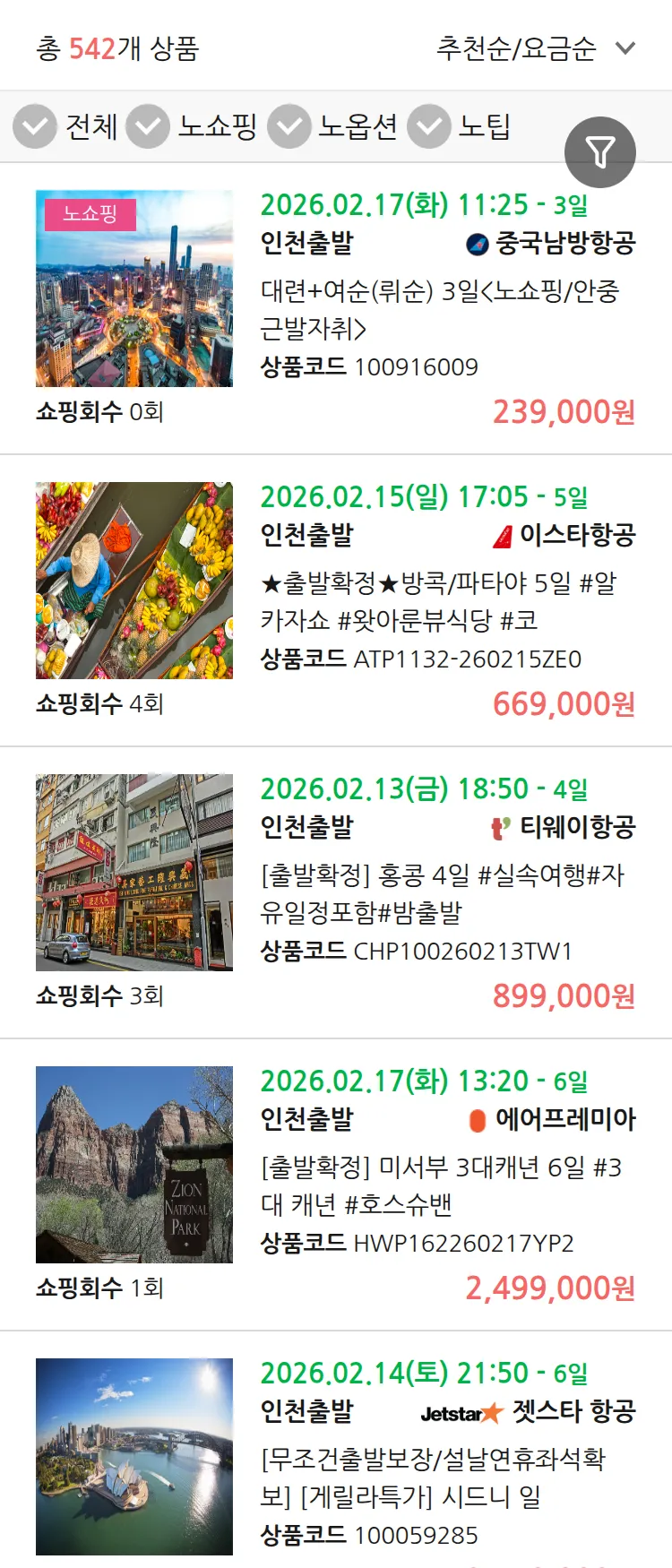Click the filter funnel icon

(x=599, y=152)
